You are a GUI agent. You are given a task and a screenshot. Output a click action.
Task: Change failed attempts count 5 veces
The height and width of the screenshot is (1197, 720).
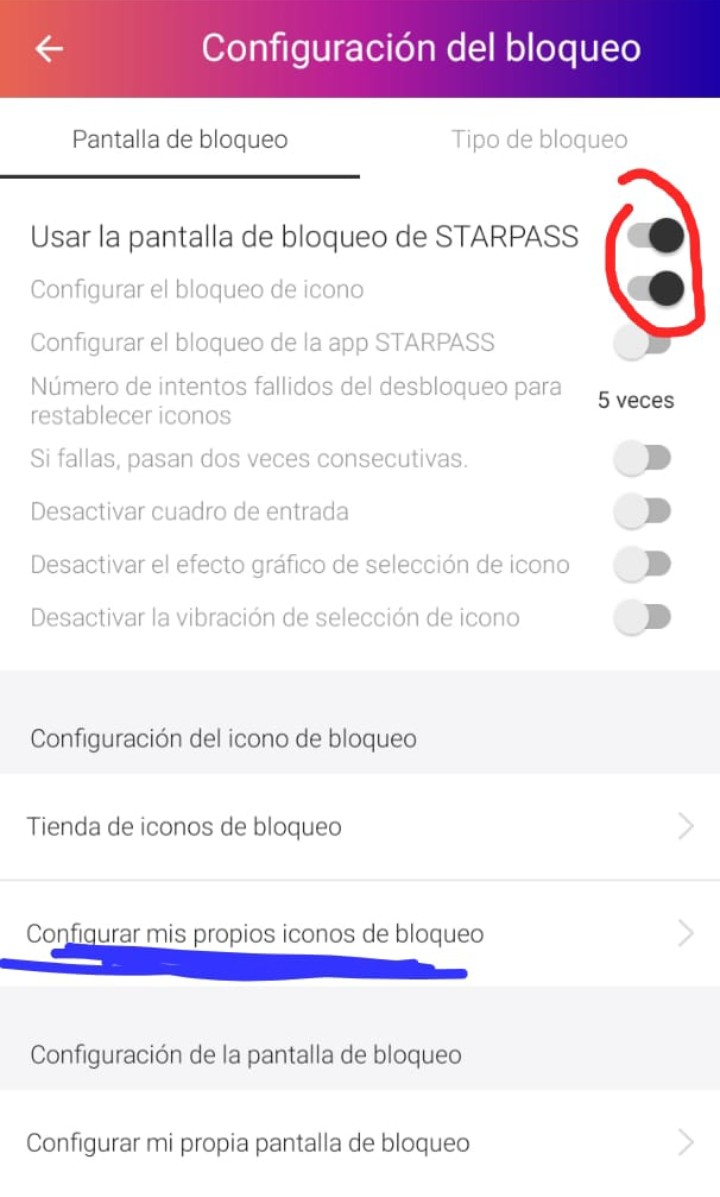click(x=635, y=400)
